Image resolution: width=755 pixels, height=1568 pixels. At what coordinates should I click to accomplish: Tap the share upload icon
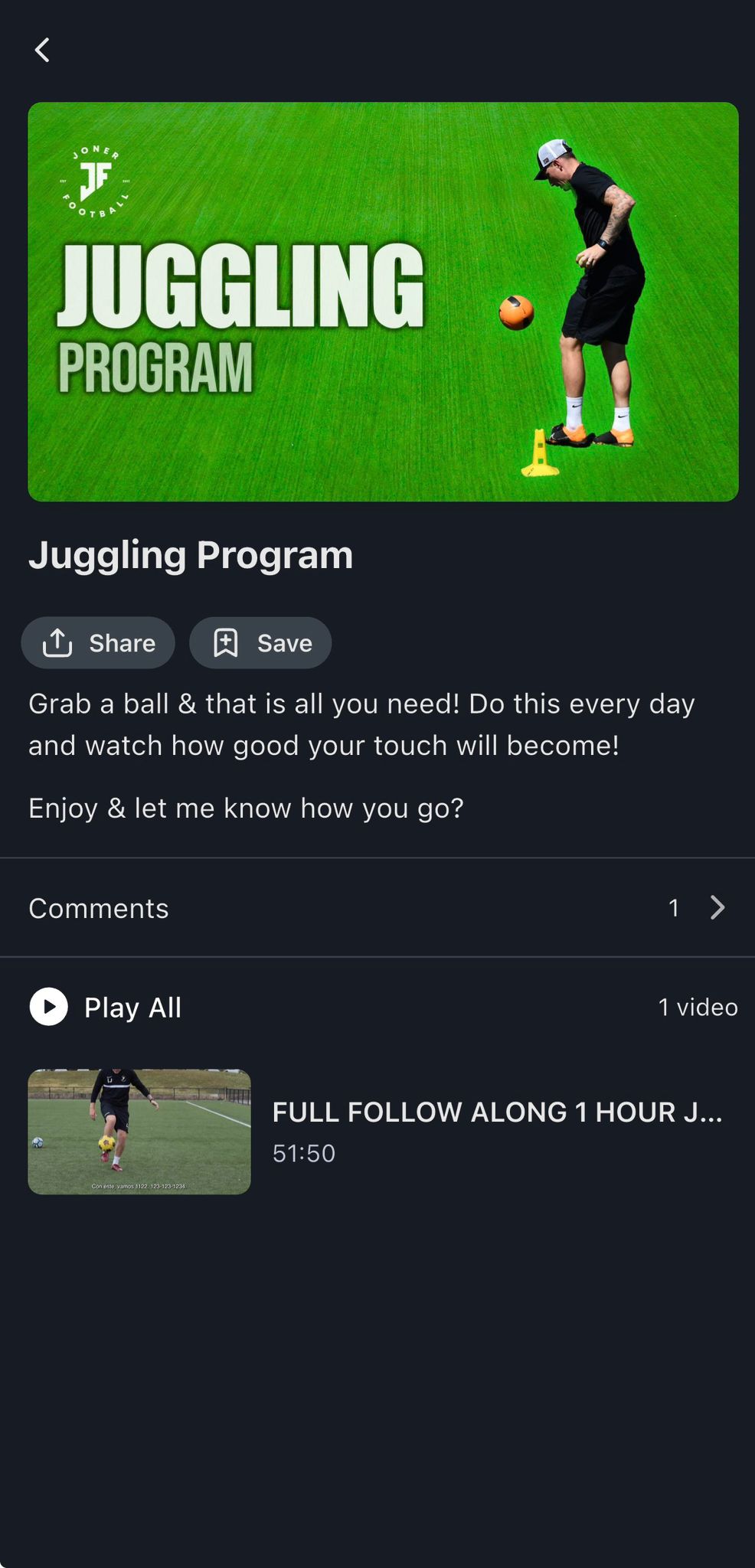[x=58, y=642]
